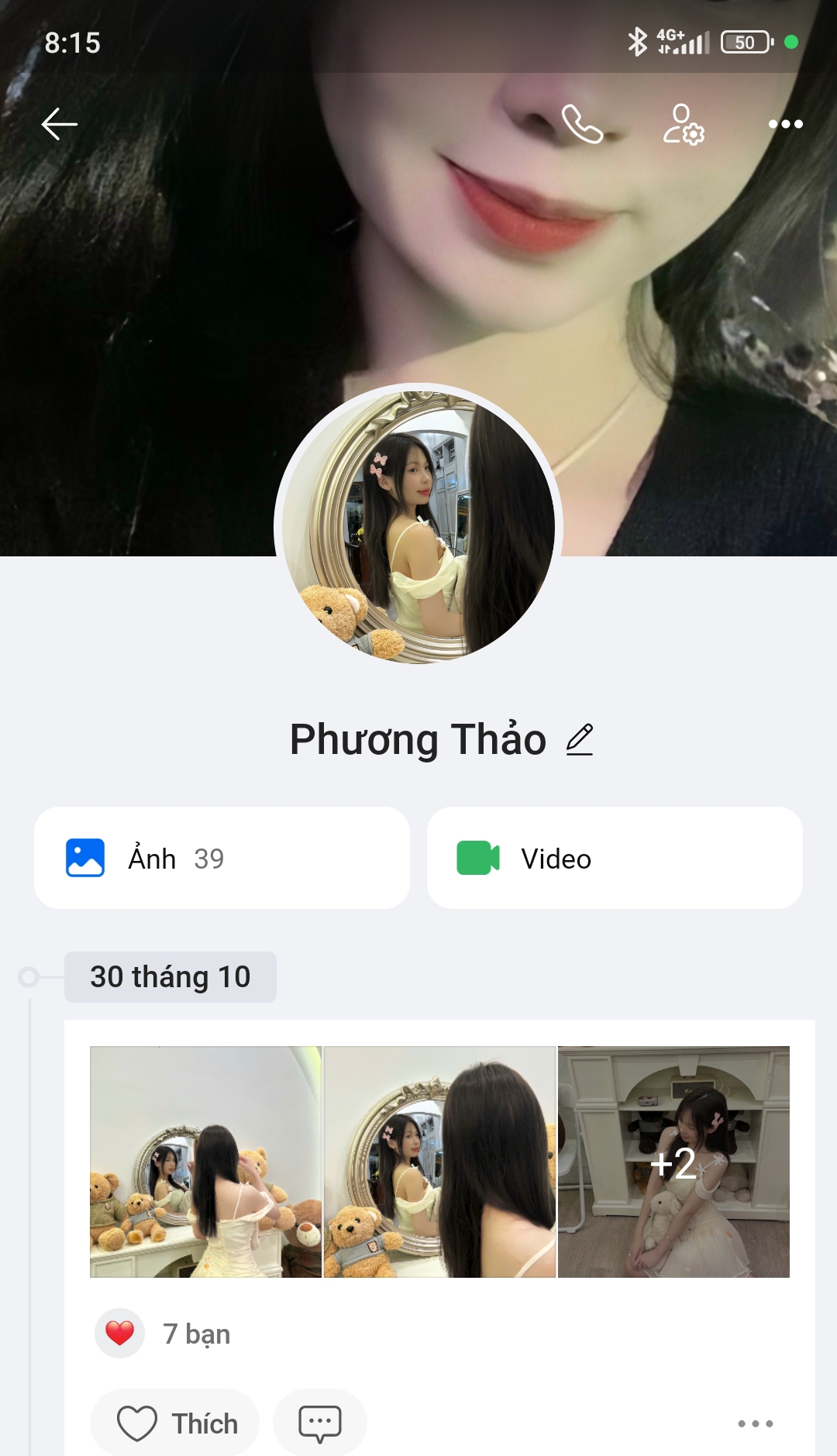Viewport: 837px width, 1456px height.
Task: Open the post's three-dot options
Action: pyautogui.click(x=755, y=1423)
